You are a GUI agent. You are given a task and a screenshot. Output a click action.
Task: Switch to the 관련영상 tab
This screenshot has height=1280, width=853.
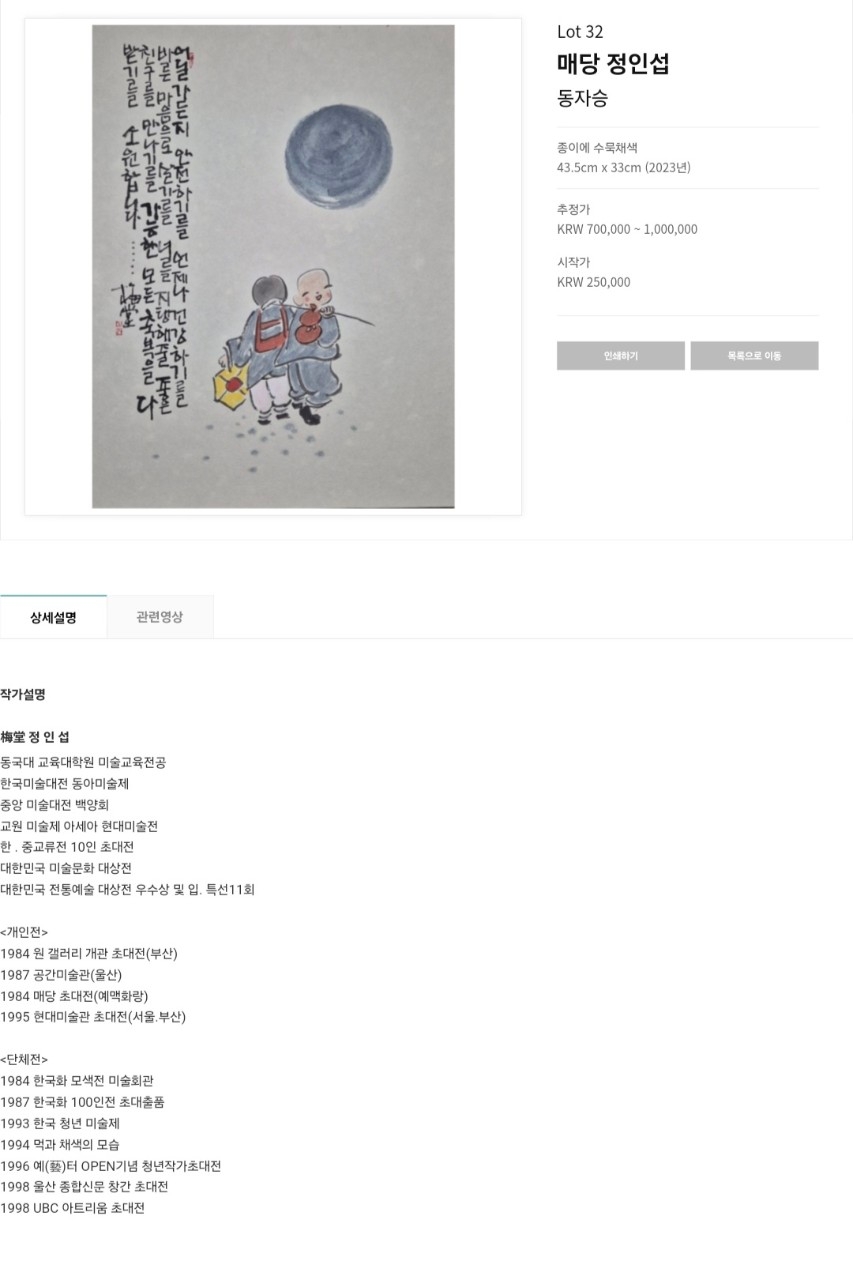tap(160, 617)
